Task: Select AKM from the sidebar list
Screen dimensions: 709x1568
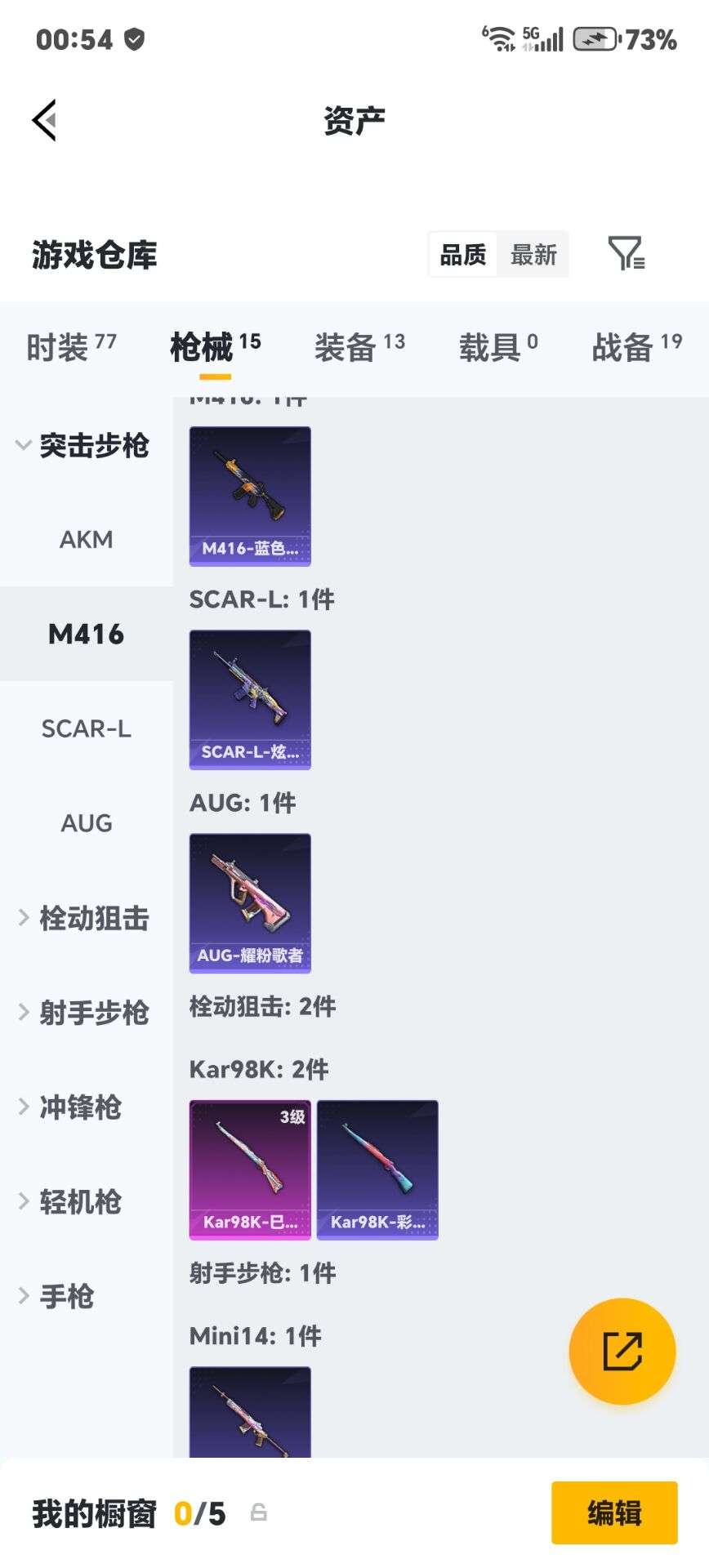Action: pyautogui.click(x=86, y=539)
